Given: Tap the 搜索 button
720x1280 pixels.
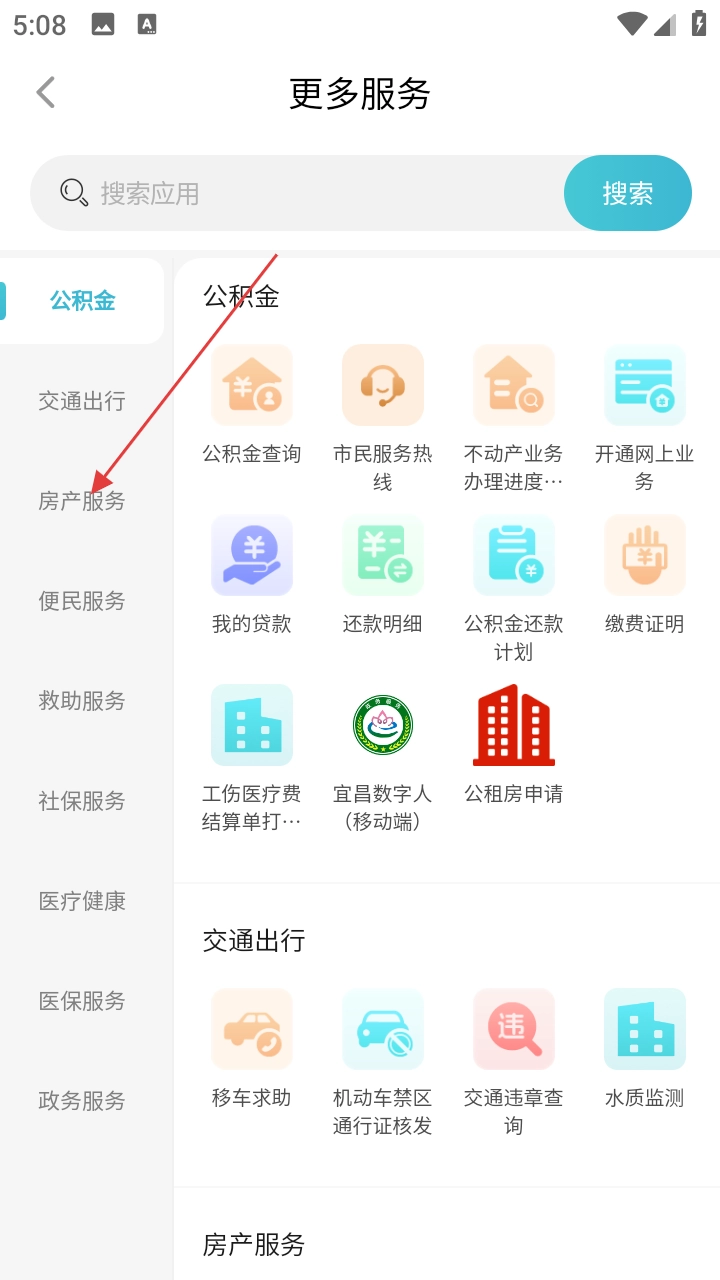Looking at the screenshot, I should click(x=627, y=193).
